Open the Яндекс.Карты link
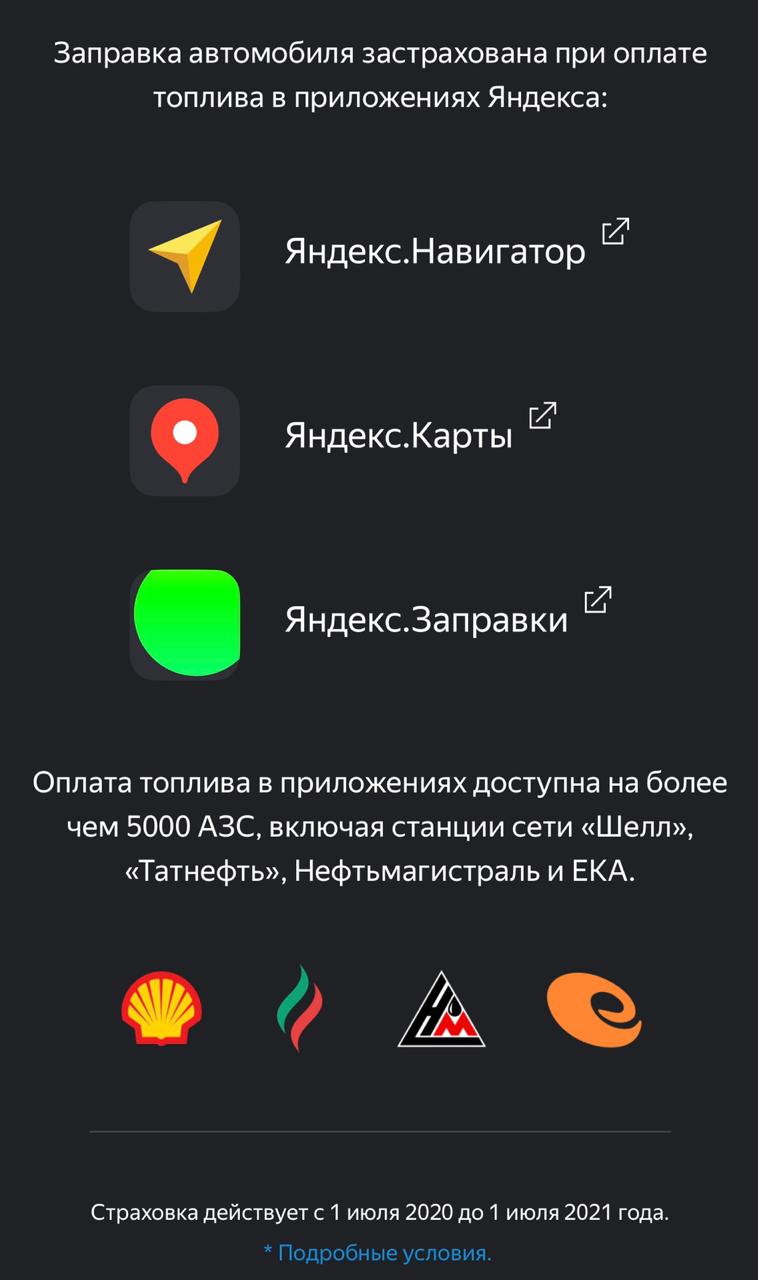This screenshot has width=758, height=1280. (420, 434)
